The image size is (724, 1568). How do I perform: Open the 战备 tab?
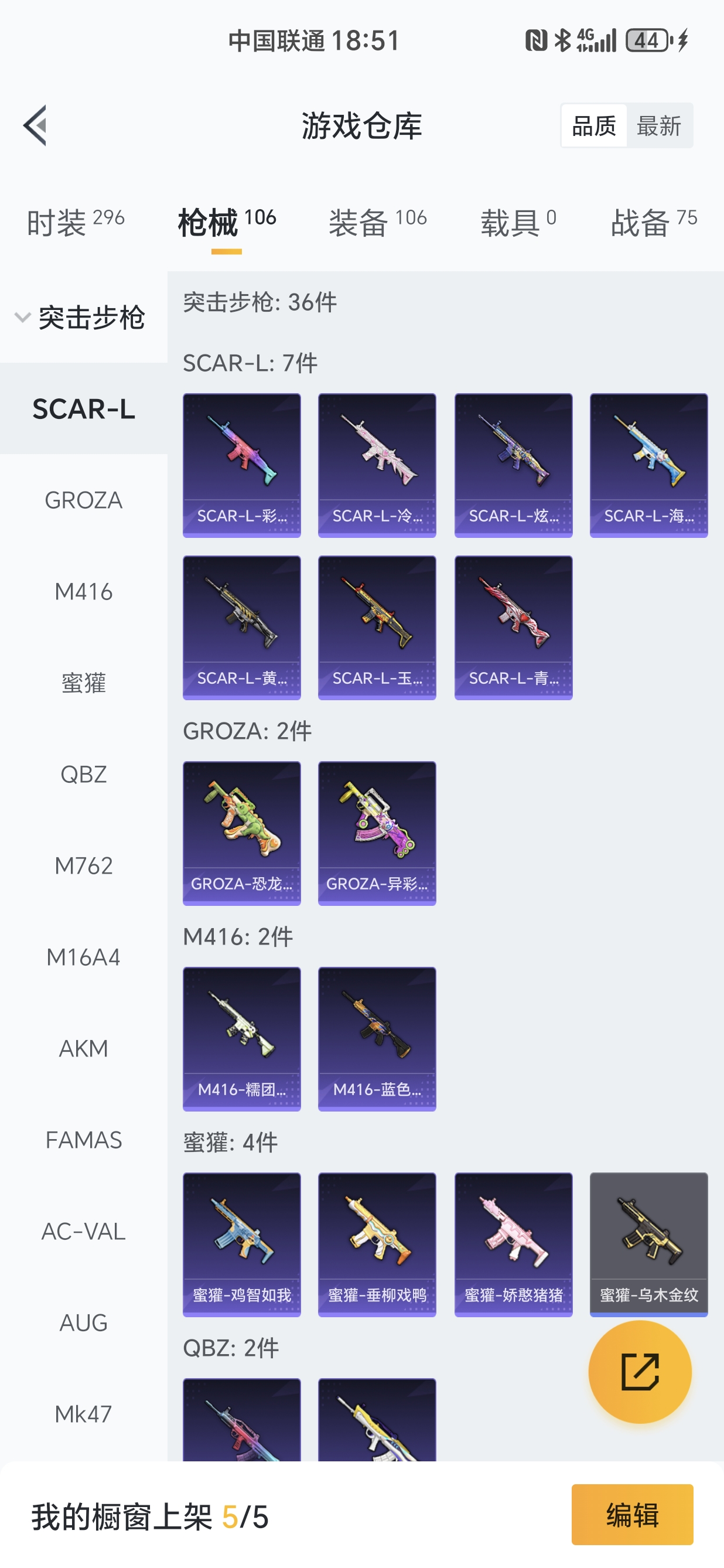654,221
